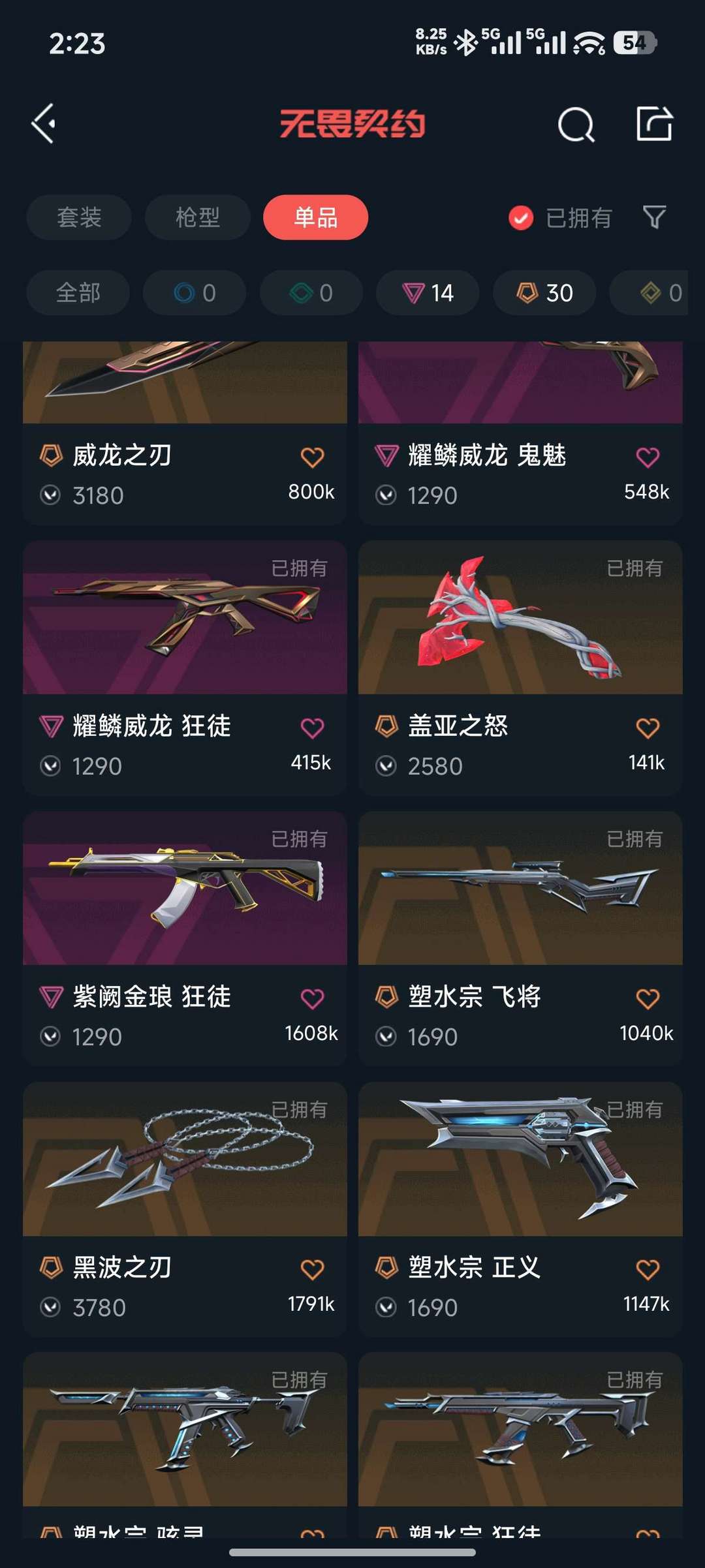The image size is (705, 1568).
Task: Tap the green currency filter showing 0
Action: (310, 292)
